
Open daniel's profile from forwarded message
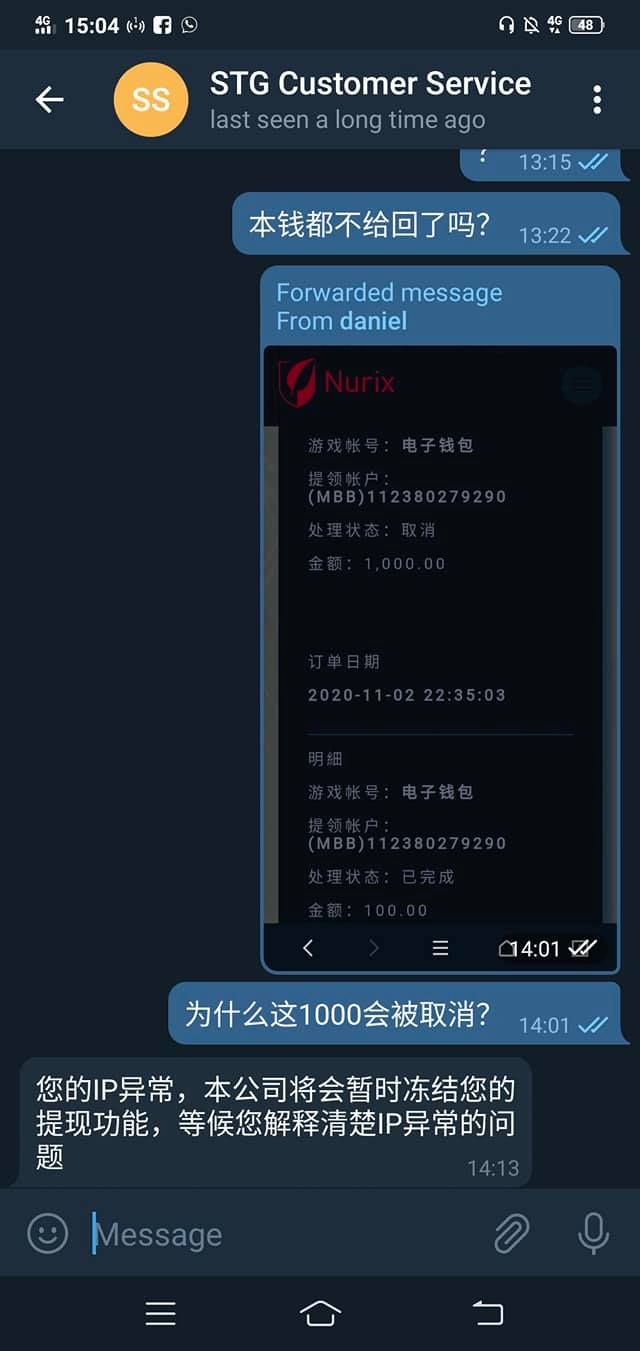click(x=373, y=321)
